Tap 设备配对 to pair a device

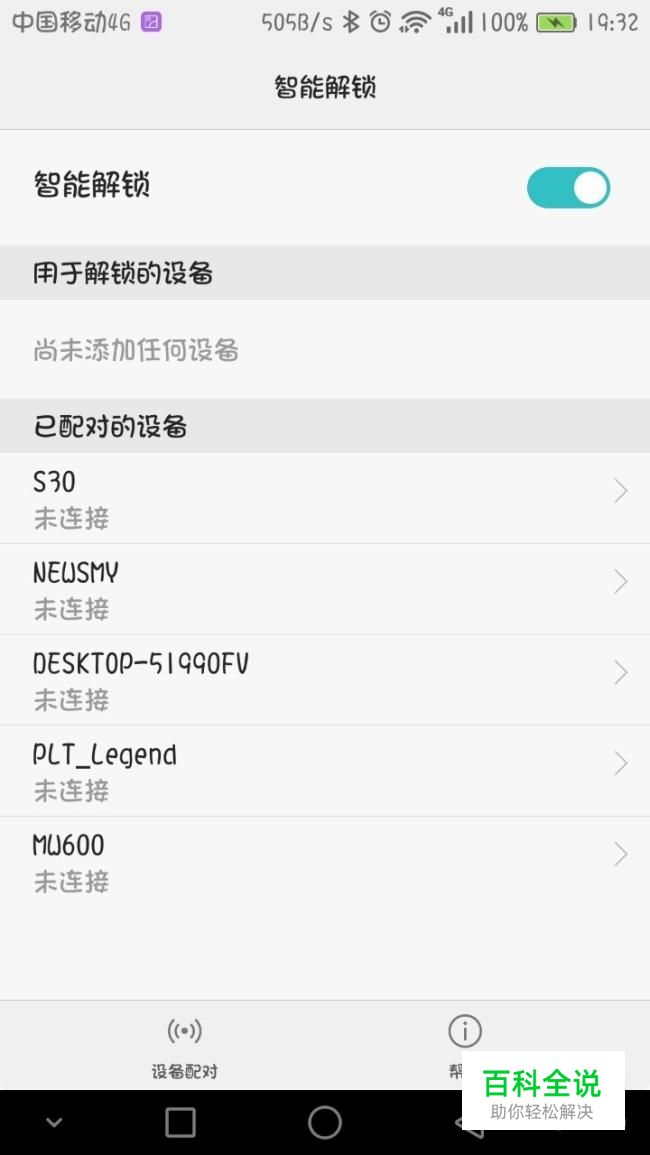pyautogui.click(x=184, y=1045)
